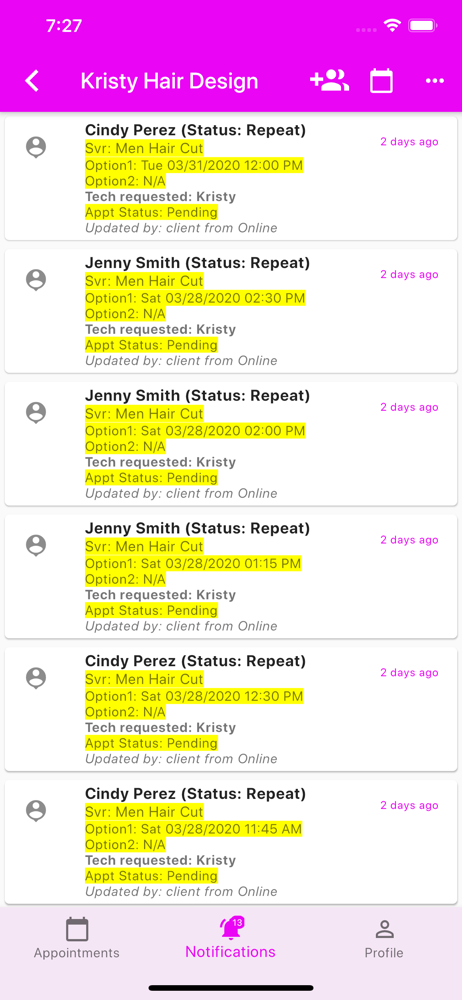The image size is (462, 1000).
Task: View Cindy Perez request for 11:45 AM
Action: pyautogui.click(x=231, y=841)
